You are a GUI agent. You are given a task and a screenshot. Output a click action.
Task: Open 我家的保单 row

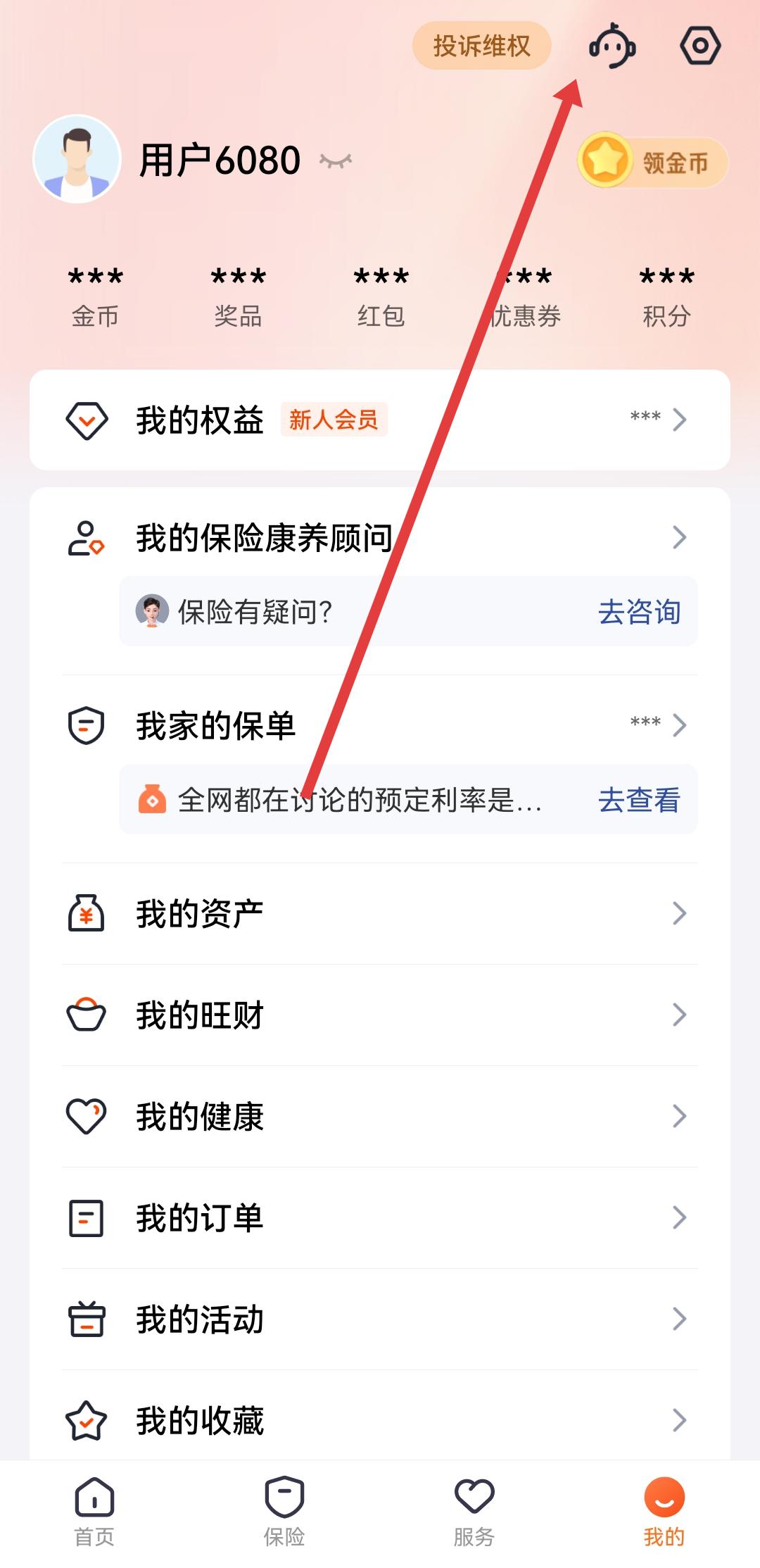380,725
